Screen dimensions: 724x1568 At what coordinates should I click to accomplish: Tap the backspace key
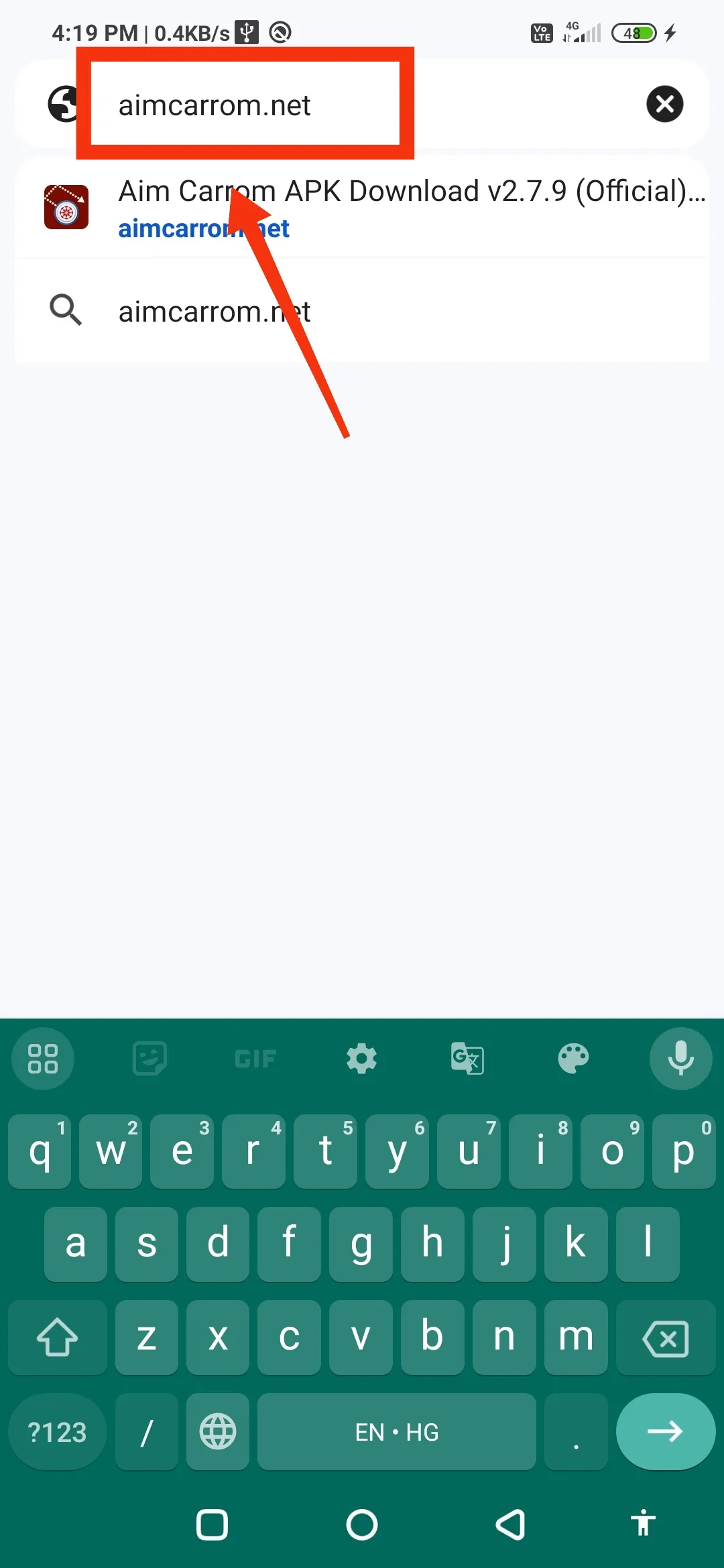coord(665,1338)
